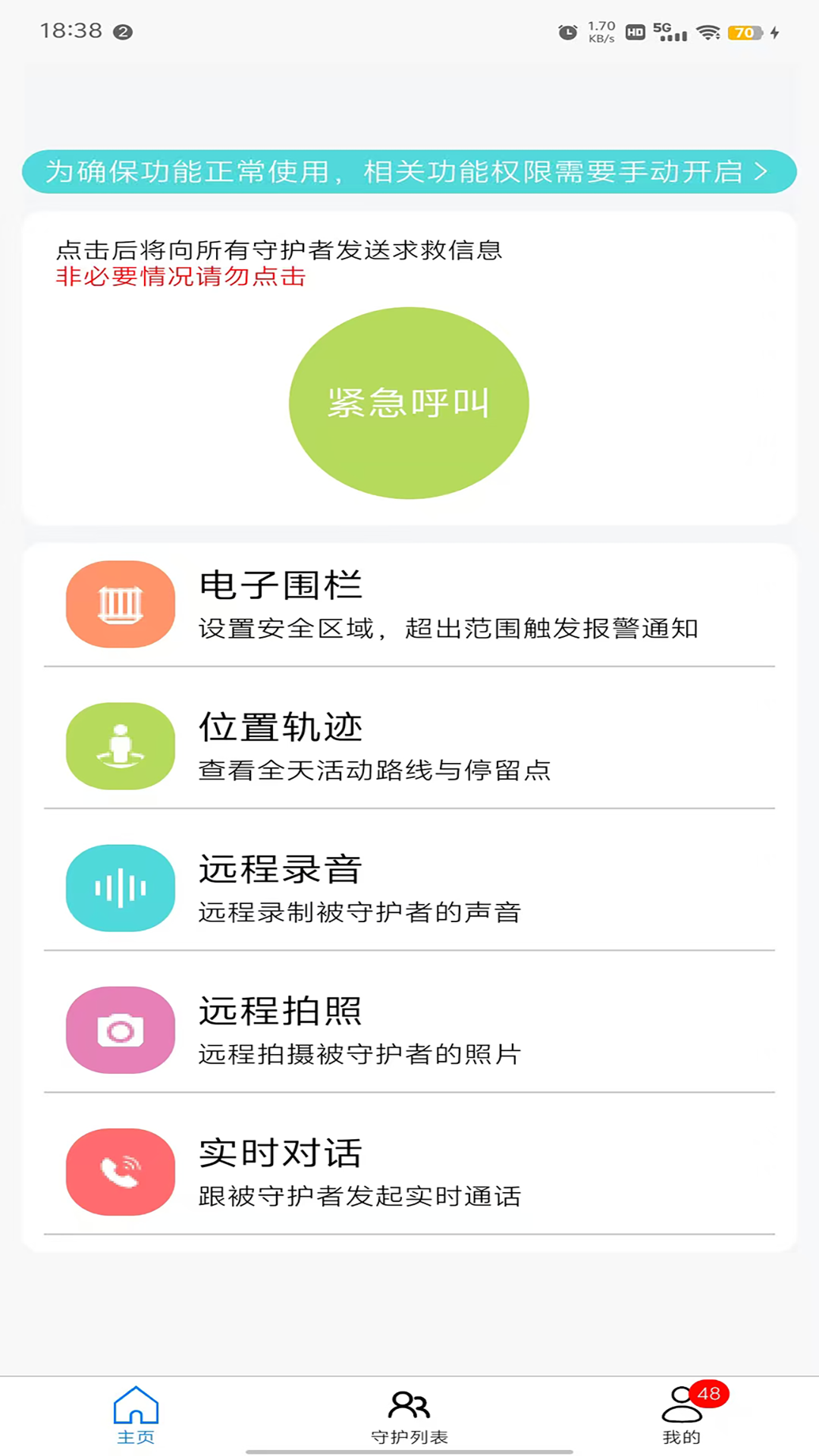This screenshot has width=819, height=1456.
Task: Open 远程录音 remote recording
Action: (409, 888)
